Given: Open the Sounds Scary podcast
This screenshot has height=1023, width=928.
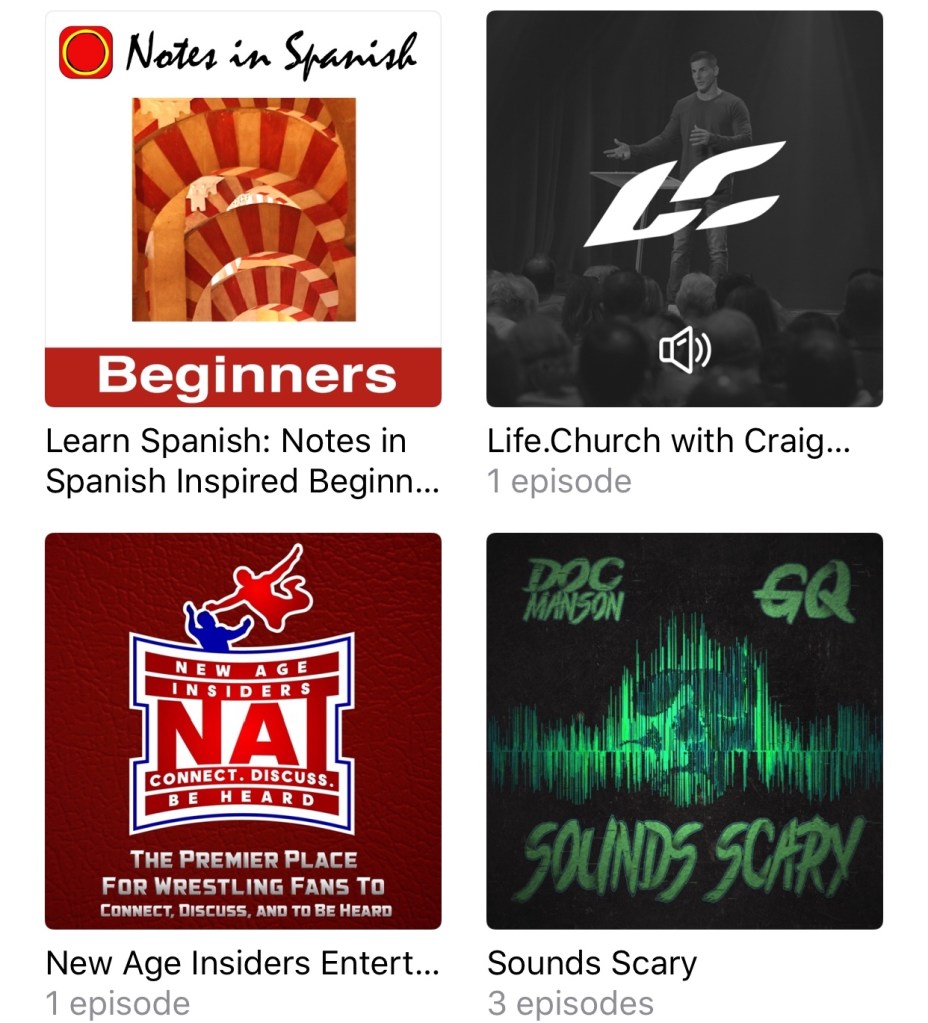Looking at the screenshot, I should click(x=684, y=731).
